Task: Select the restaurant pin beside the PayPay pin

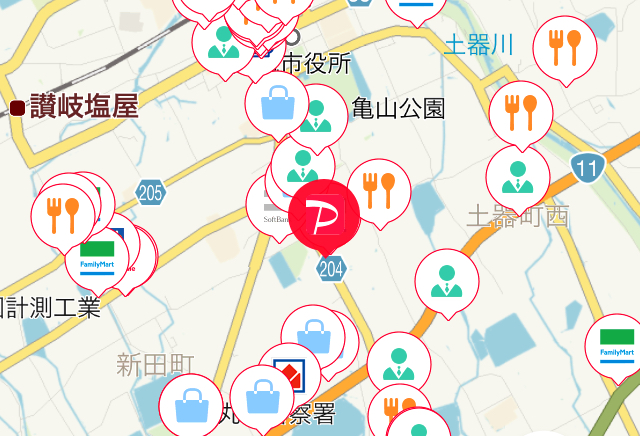Action: tap(380, 189)
